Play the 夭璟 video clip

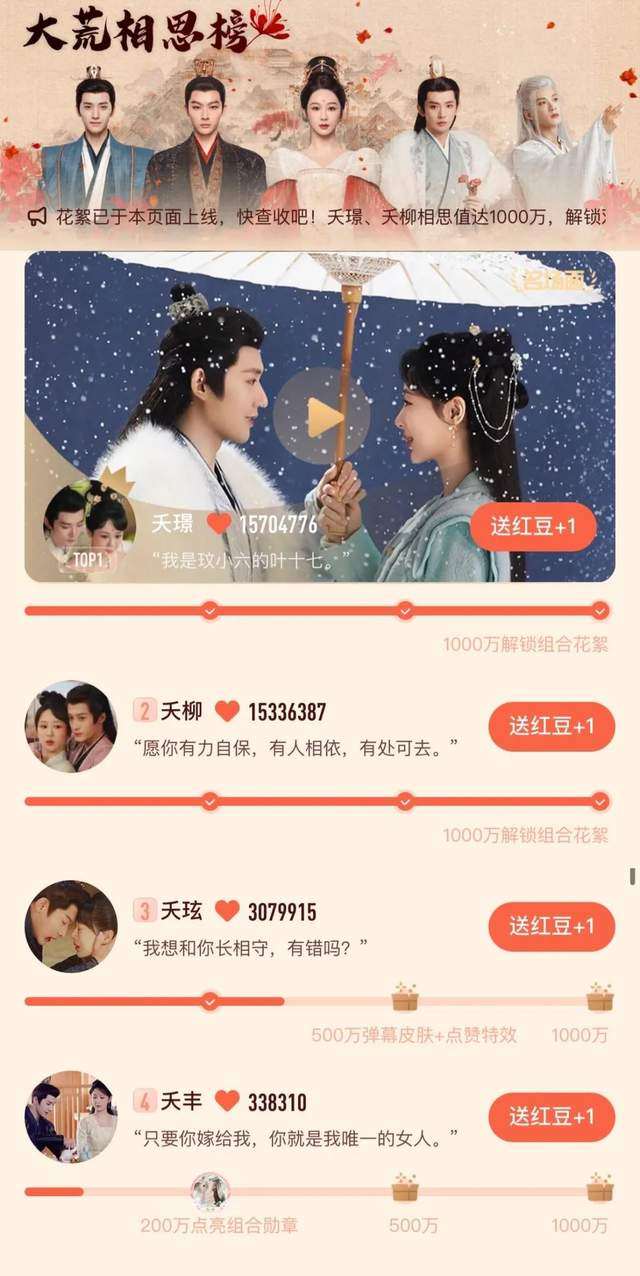coord(322,416)
